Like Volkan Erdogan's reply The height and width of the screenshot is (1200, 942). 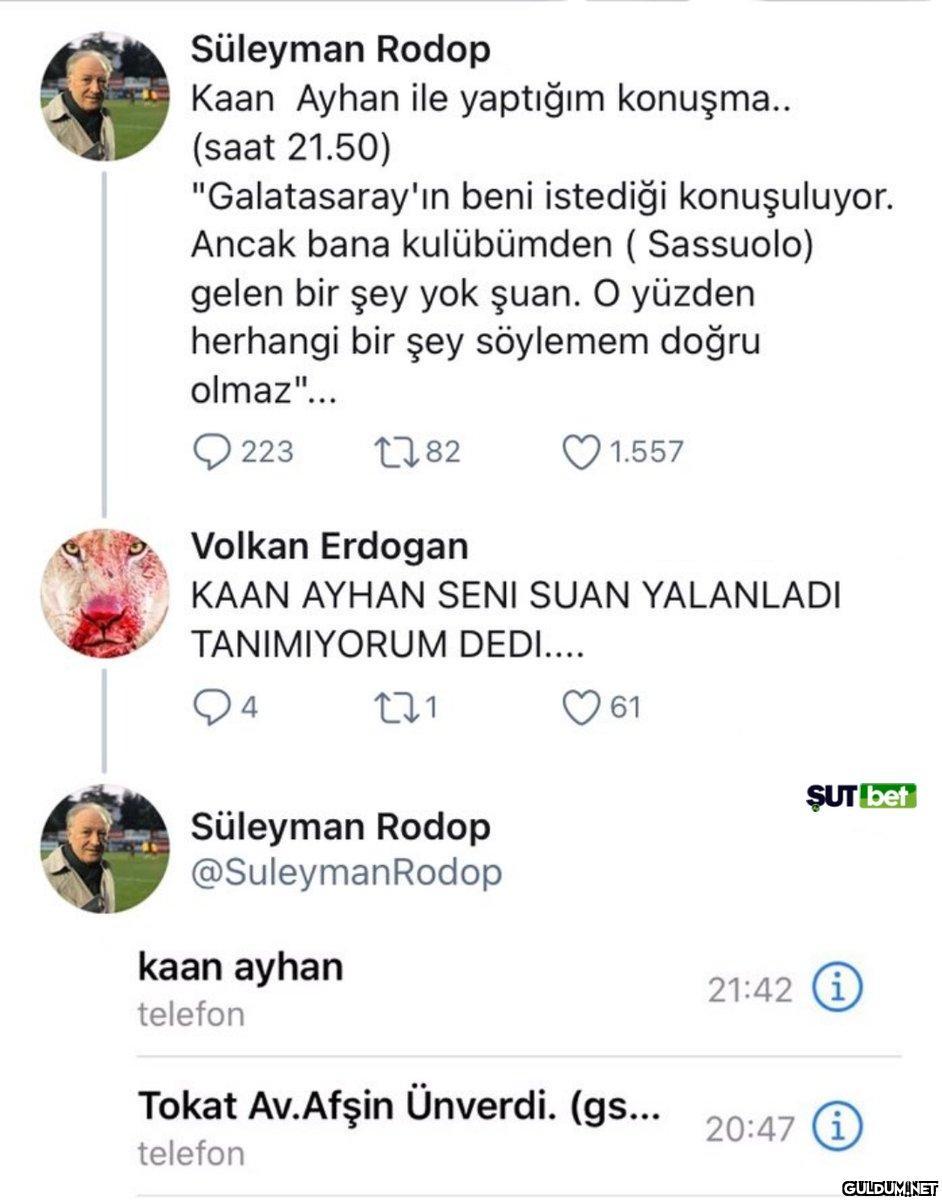581,708
